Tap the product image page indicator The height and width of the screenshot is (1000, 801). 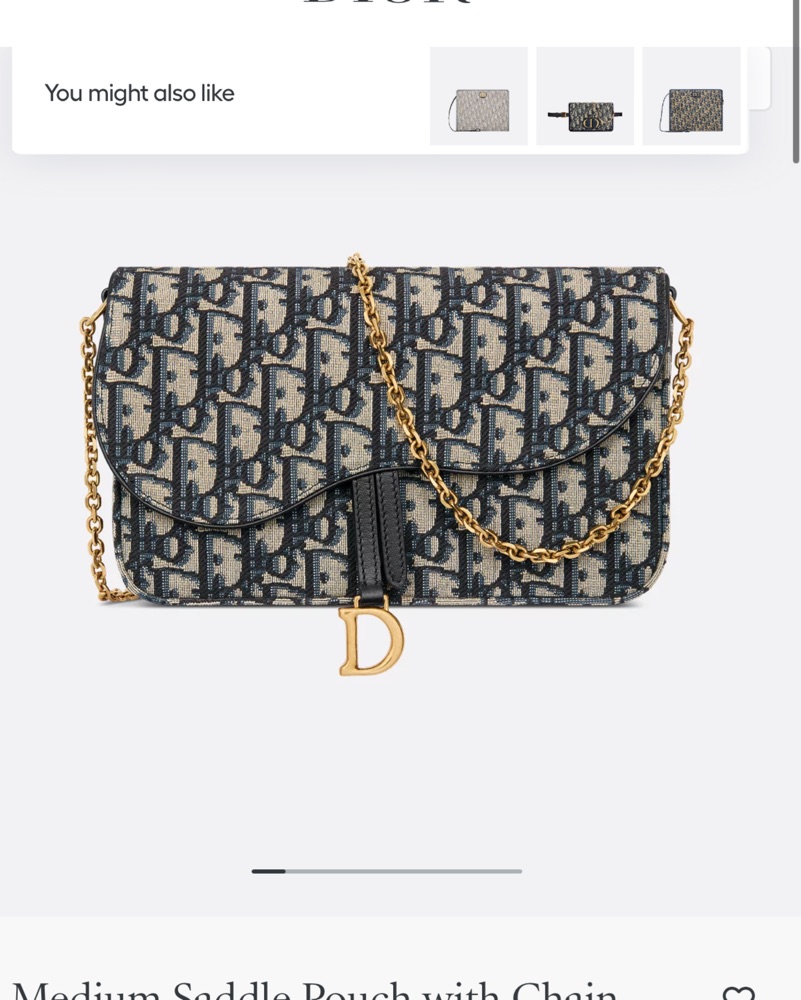pyautogui.click(x=387, y=871)
